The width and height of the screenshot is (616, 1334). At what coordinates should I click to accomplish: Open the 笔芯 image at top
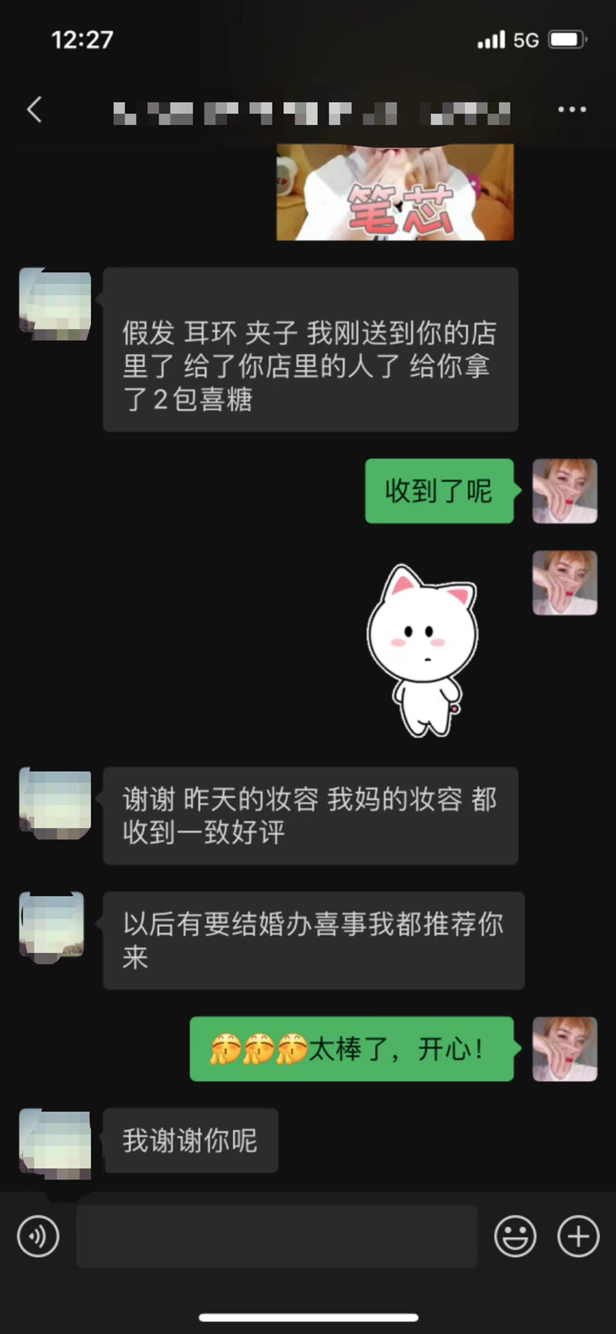[395, 192]
